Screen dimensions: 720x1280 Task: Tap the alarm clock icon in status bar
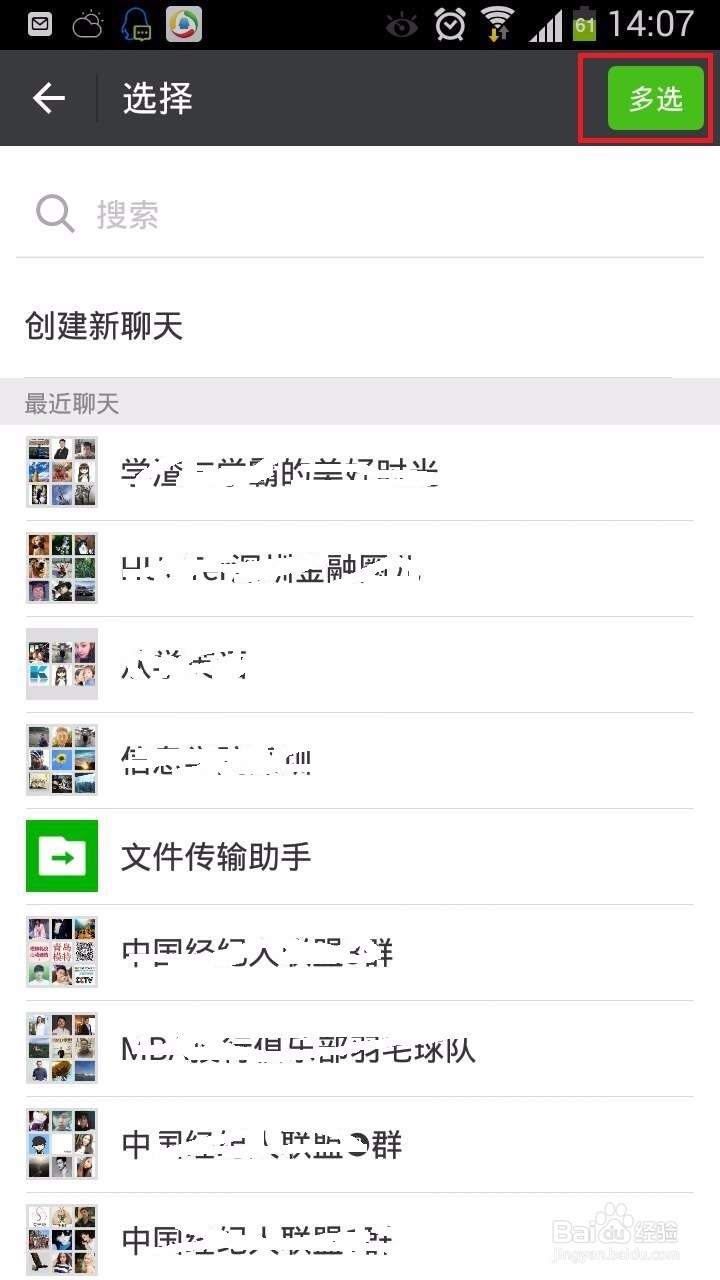(x=449, y=23)
